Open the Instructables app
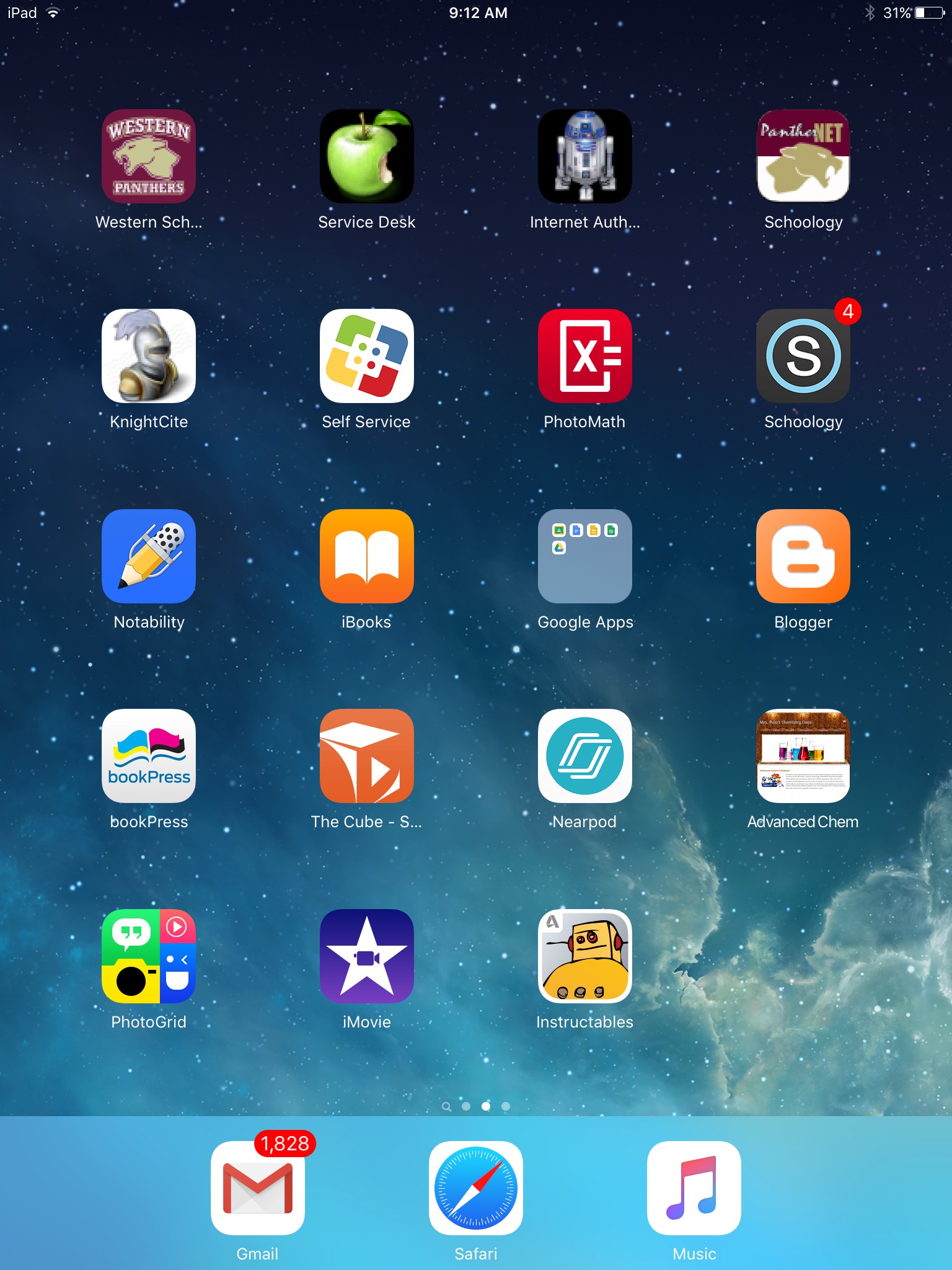The image size is (952, 1270). click(x=585, y=956)
